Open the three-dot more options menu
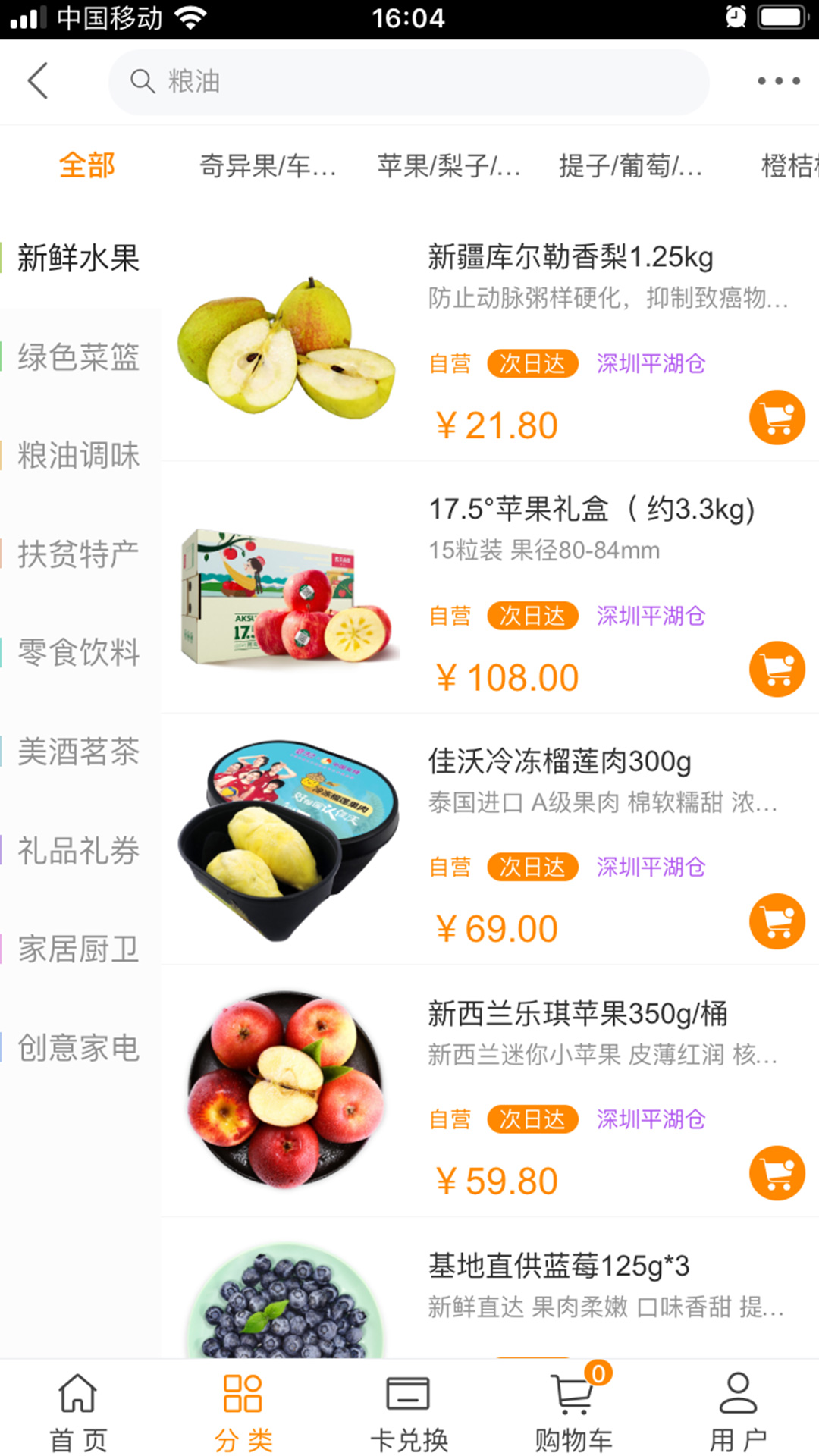 [777, 81]
